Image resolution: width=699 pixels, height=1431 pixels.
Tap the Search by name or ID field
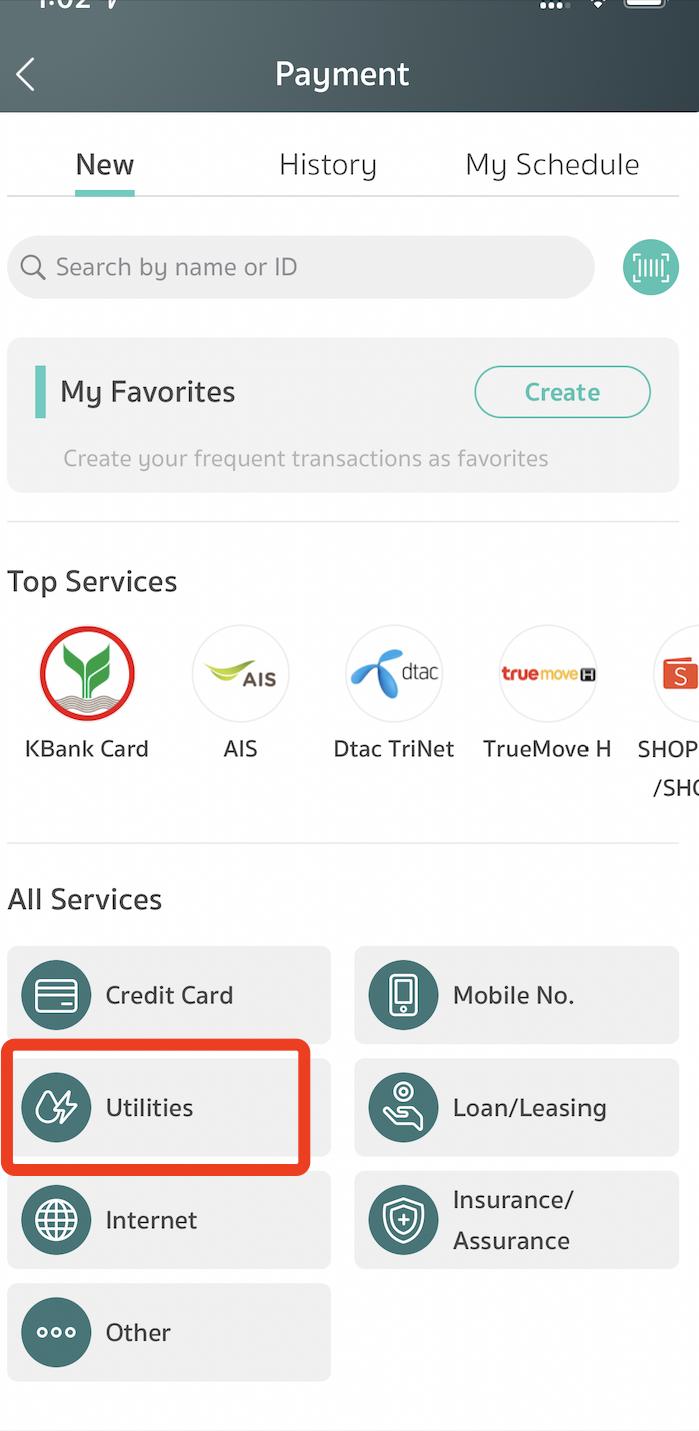click(x=300, y=267)
